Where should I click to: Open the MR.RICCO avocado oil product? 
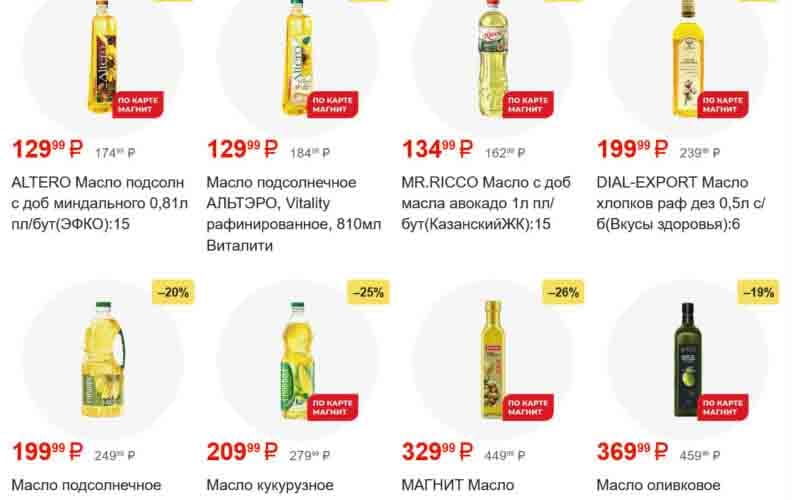coord(487,203)
